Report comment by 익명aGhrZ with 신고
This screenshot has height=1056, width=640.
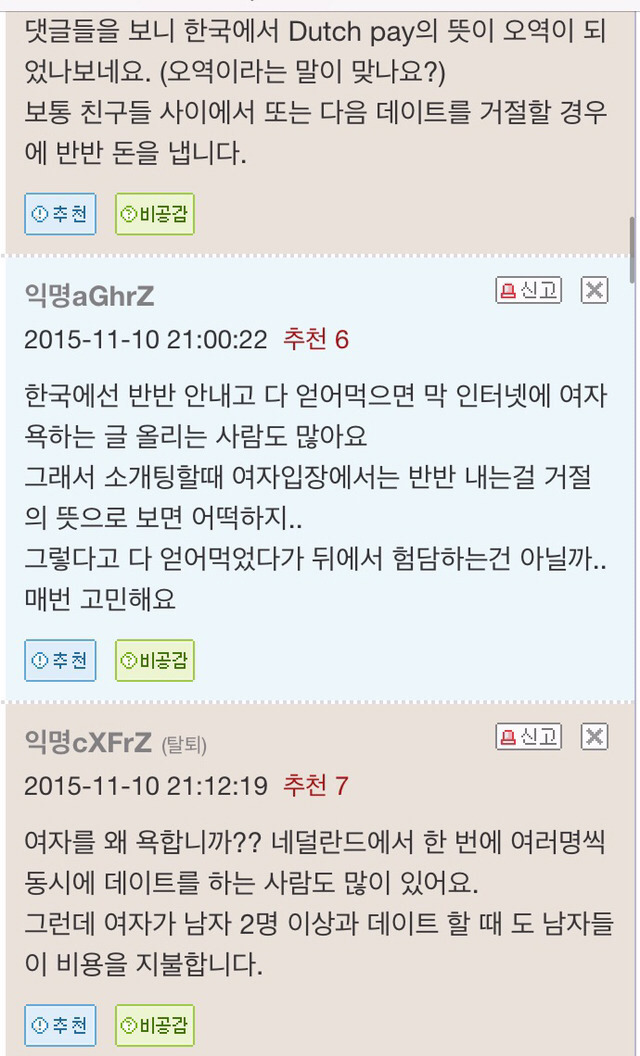[x=529, y=291]
